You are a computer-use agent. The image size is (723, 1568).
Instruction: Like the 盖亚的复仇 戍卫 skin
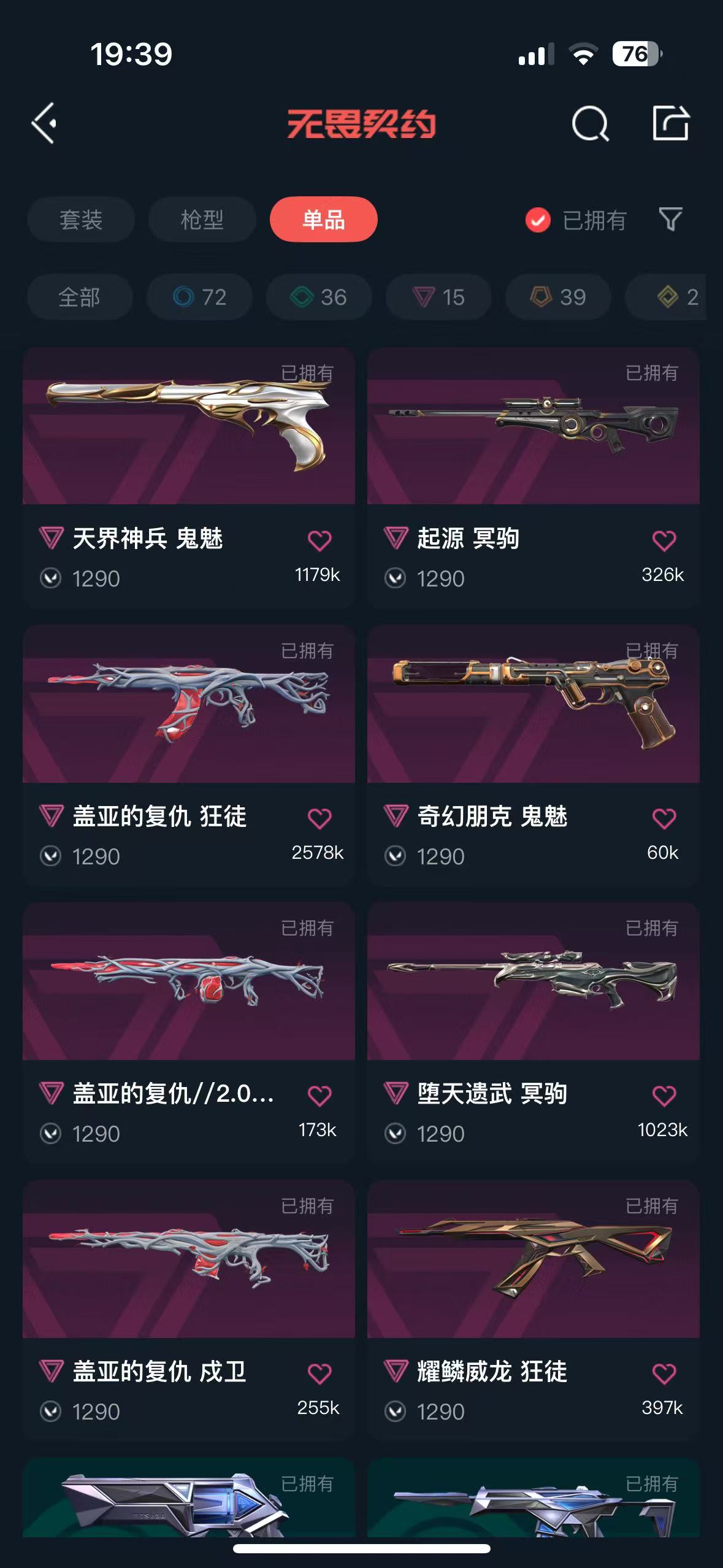[319, 1374]
